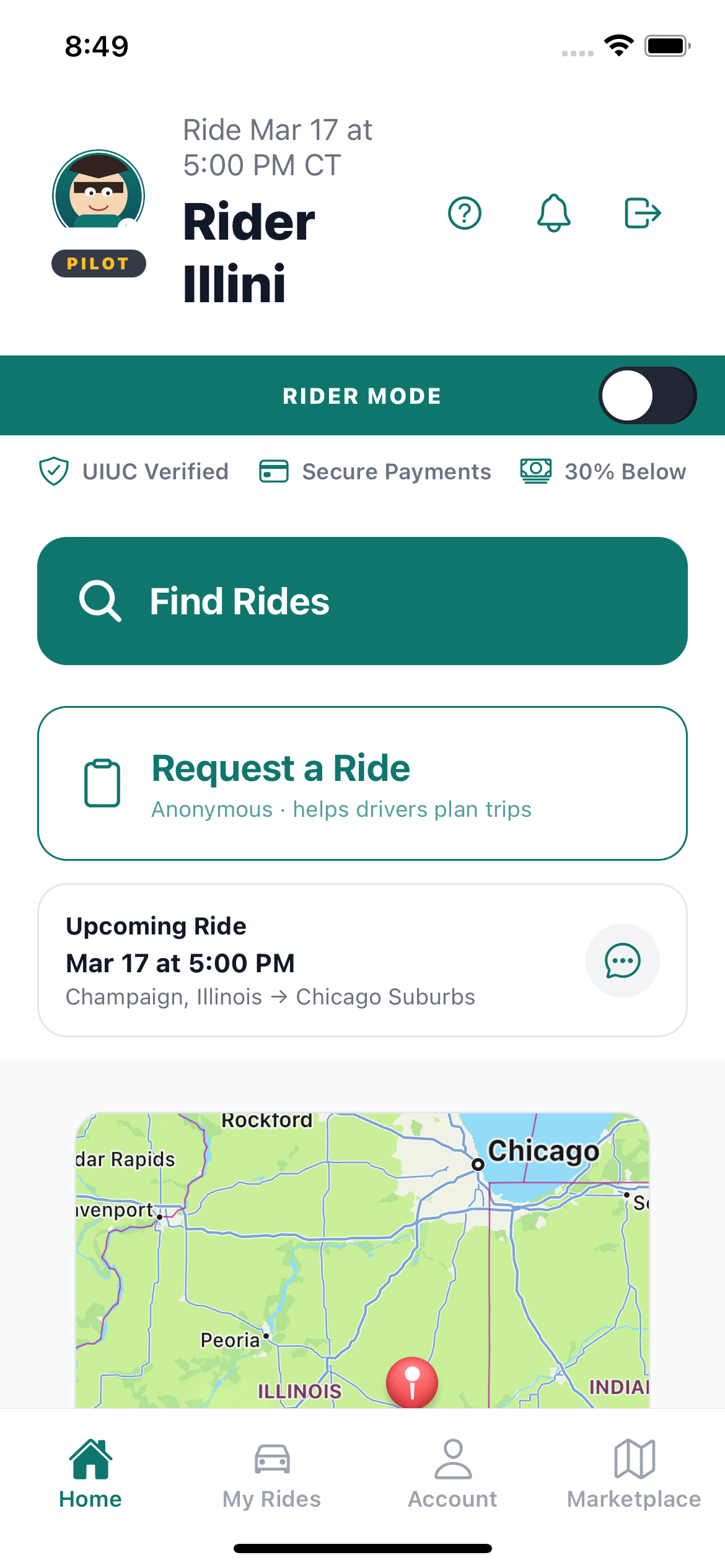Click the Secure Payments card icon
Image resolution: width=725 pixels, height=1568 pixels.
pyautogui.click(x=273, y=471)
